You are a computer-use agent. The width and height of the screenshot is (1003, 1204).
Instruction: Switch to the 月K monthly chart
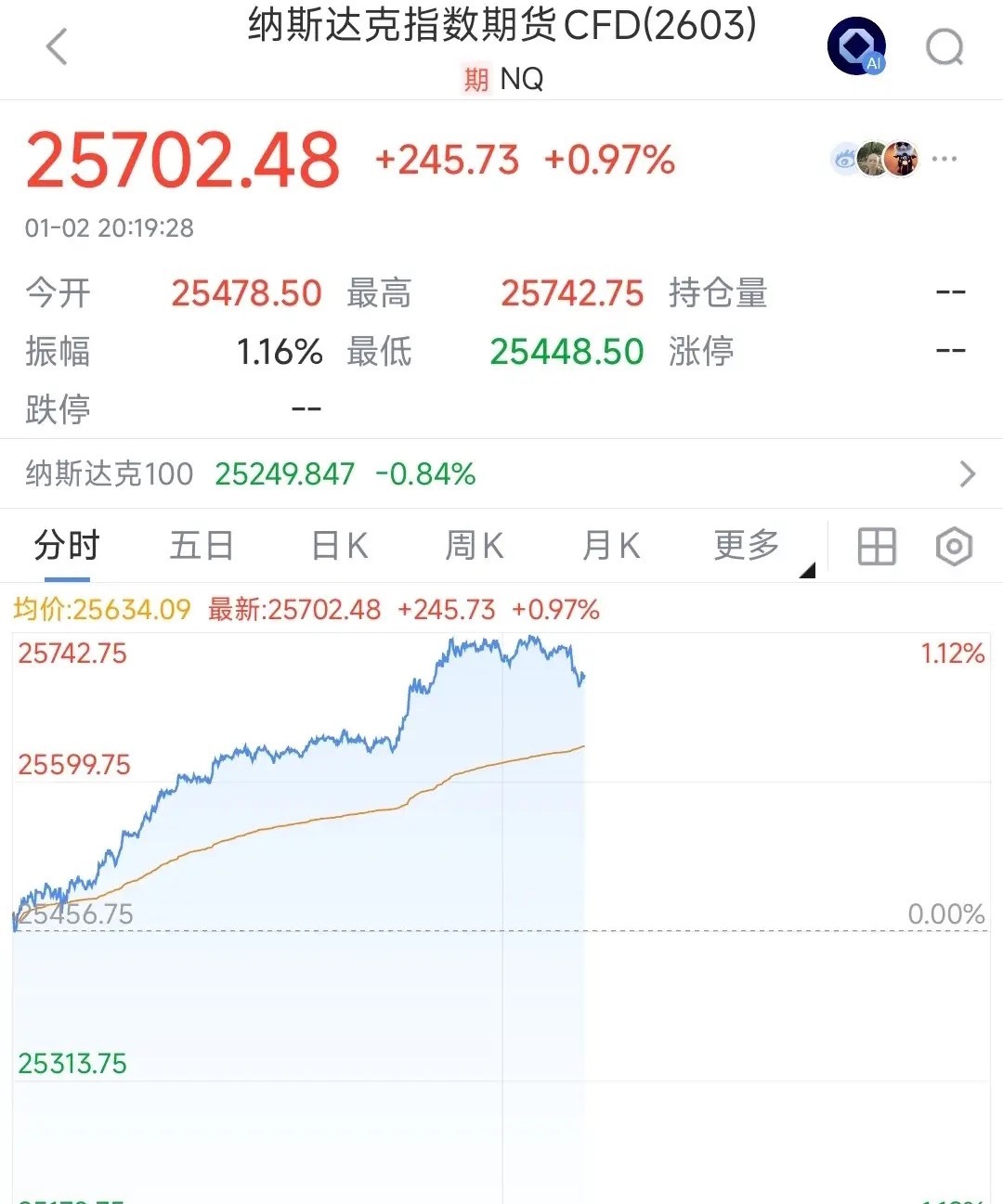(610, 547)
